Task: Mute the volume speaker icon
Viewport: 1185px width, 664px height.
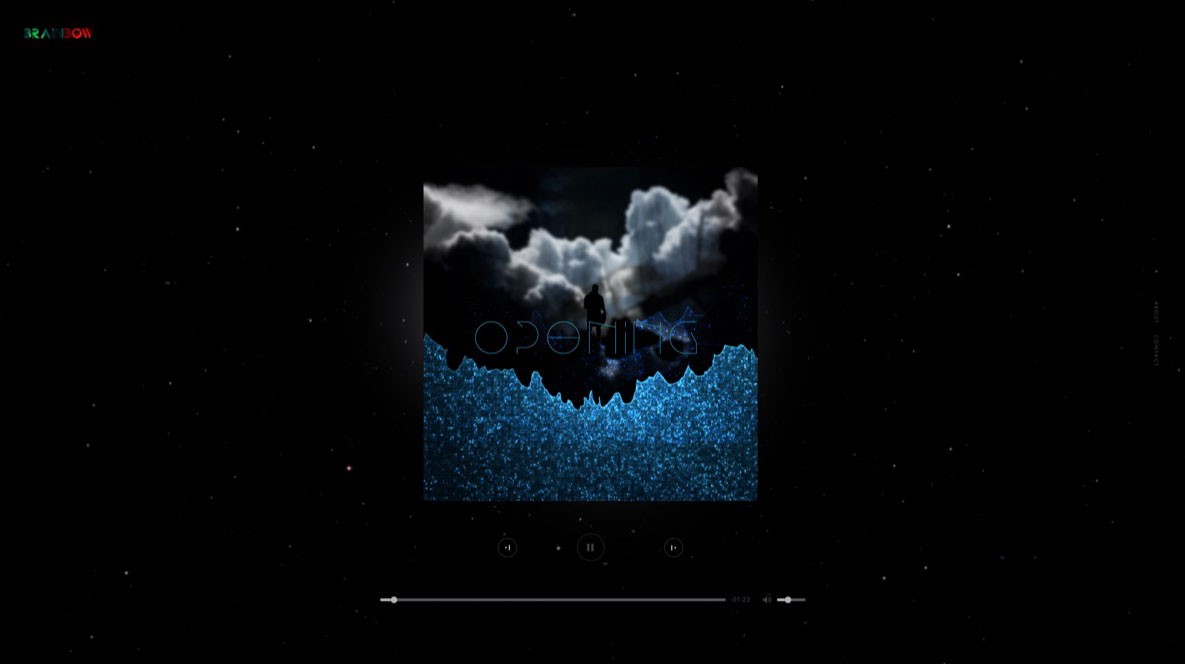Action: tap(767, 600)
